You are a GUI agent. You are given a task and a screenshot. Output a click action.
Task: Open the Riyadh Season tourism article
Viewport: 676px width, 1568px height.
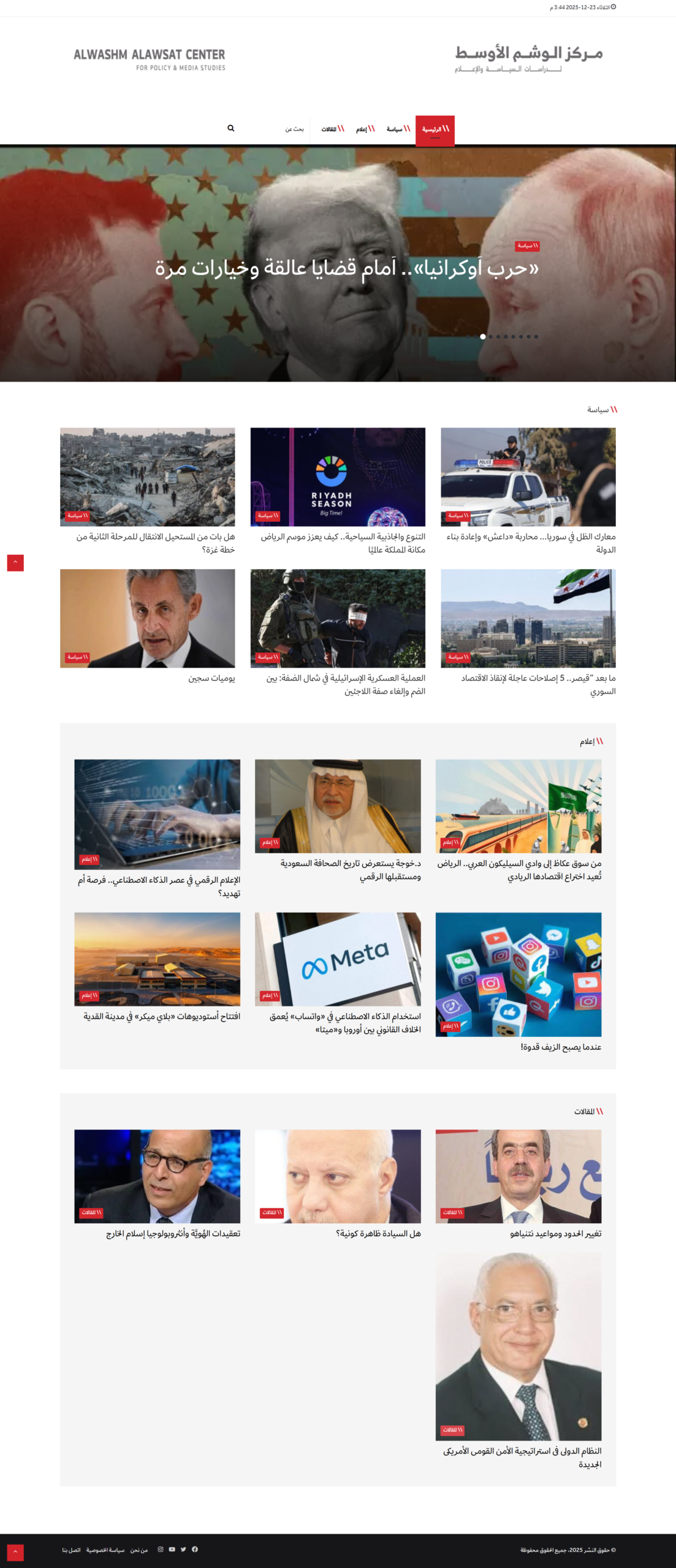(343, 537)
